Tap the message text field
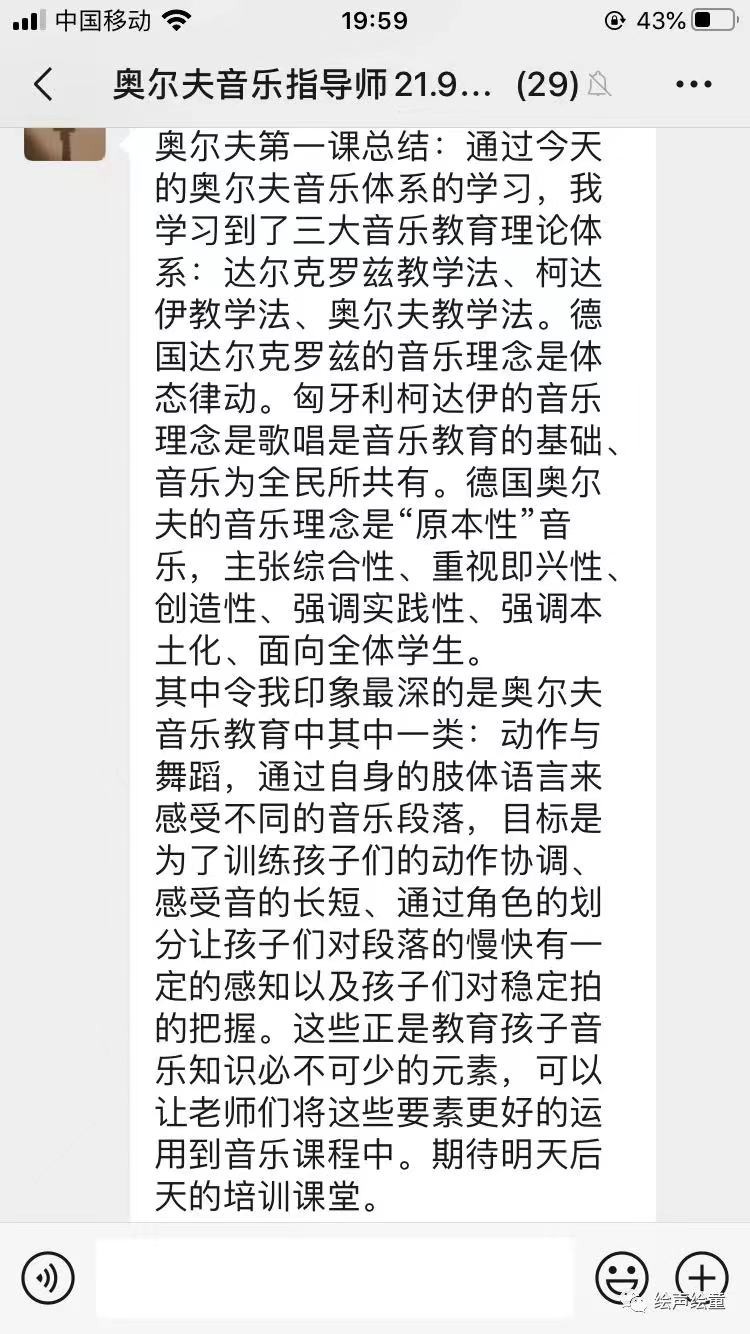The height and width of the screenshot is (1334, 750). (x=335, y=1277)
